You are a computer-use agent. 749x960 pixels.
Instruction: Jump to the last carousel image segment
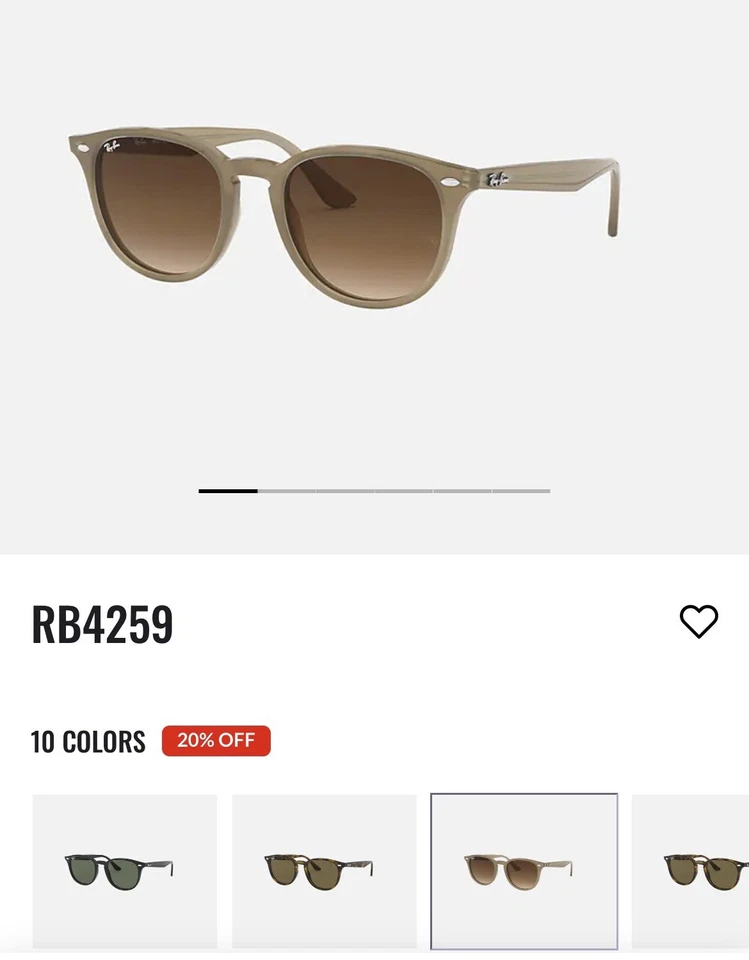(x=520, y=492)
